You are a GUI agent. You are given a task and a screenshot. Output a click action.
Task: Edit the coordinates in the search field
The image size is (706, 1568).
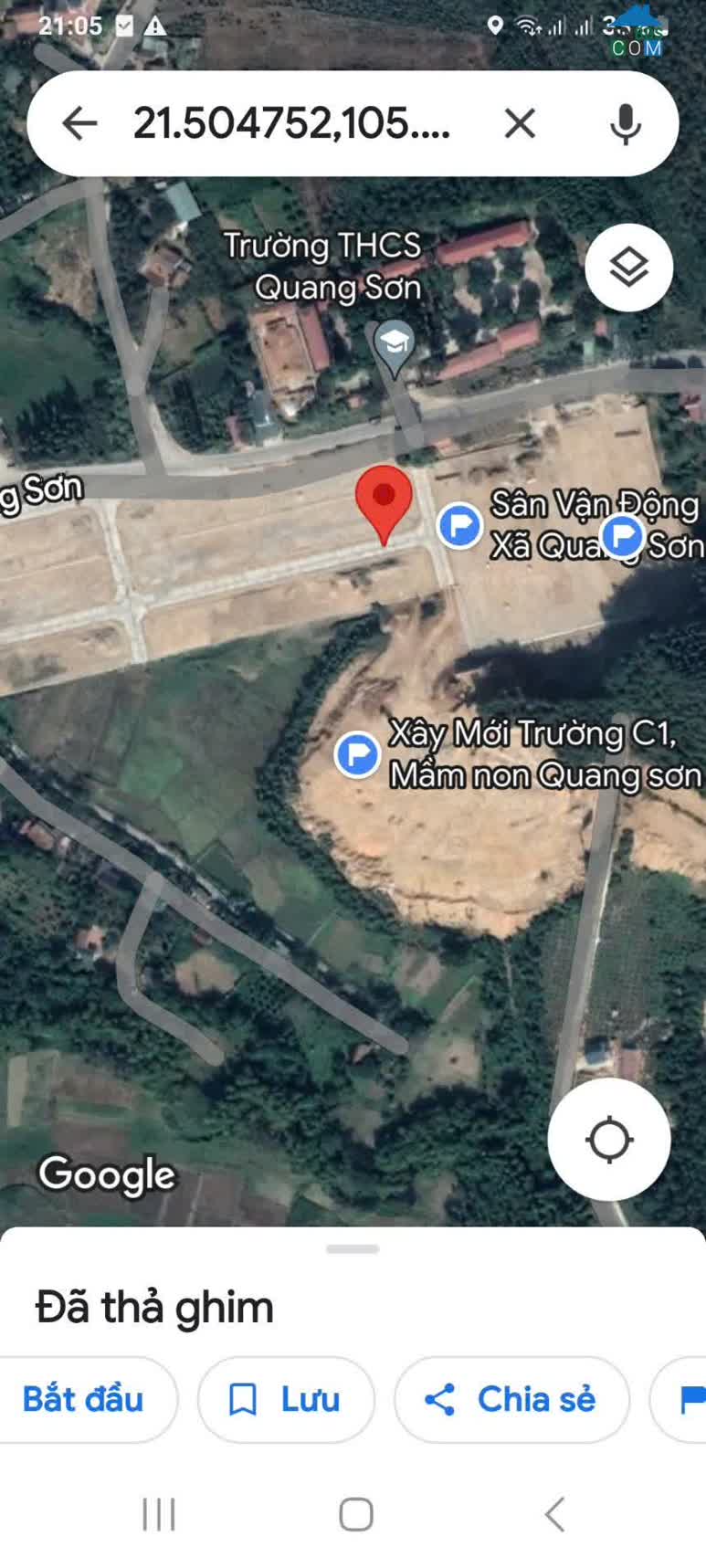click(x=292, y=123)
